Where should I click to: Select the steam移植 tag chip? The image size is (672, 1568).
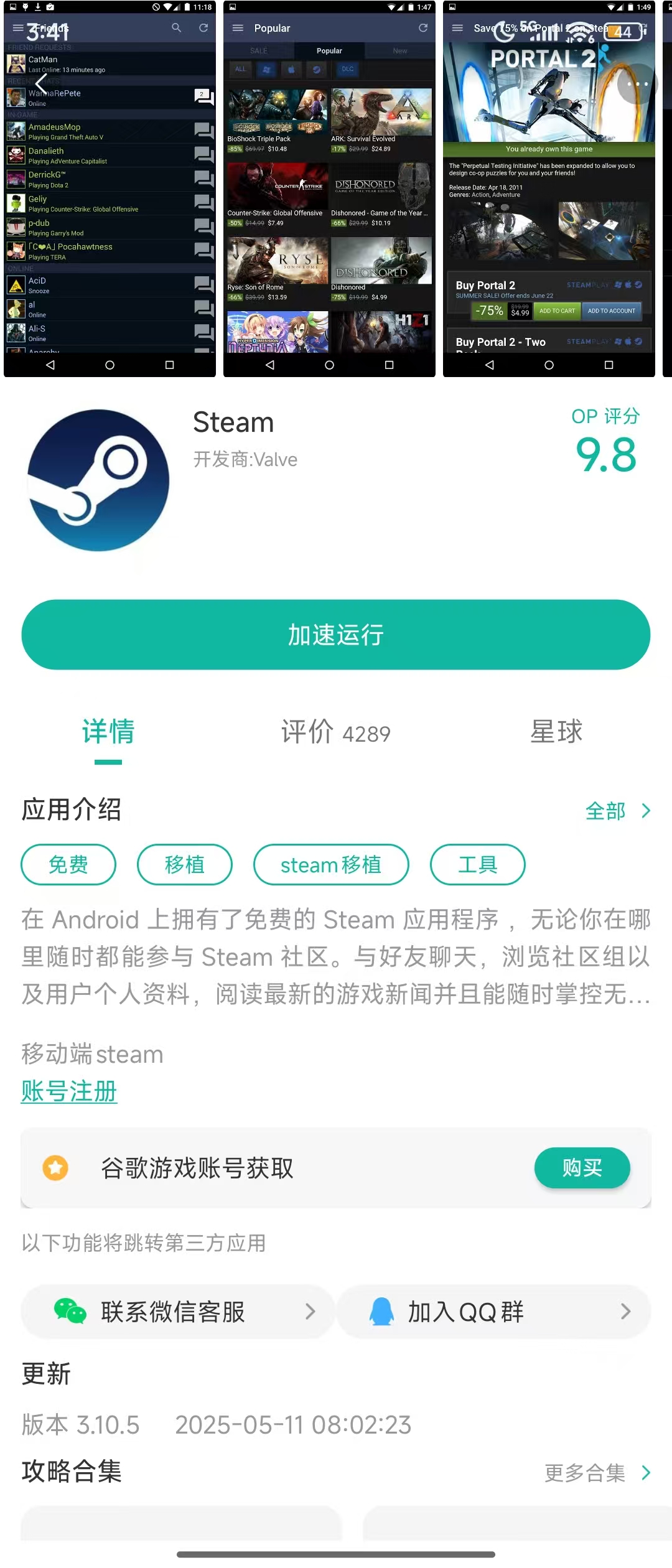pos(331,864)
